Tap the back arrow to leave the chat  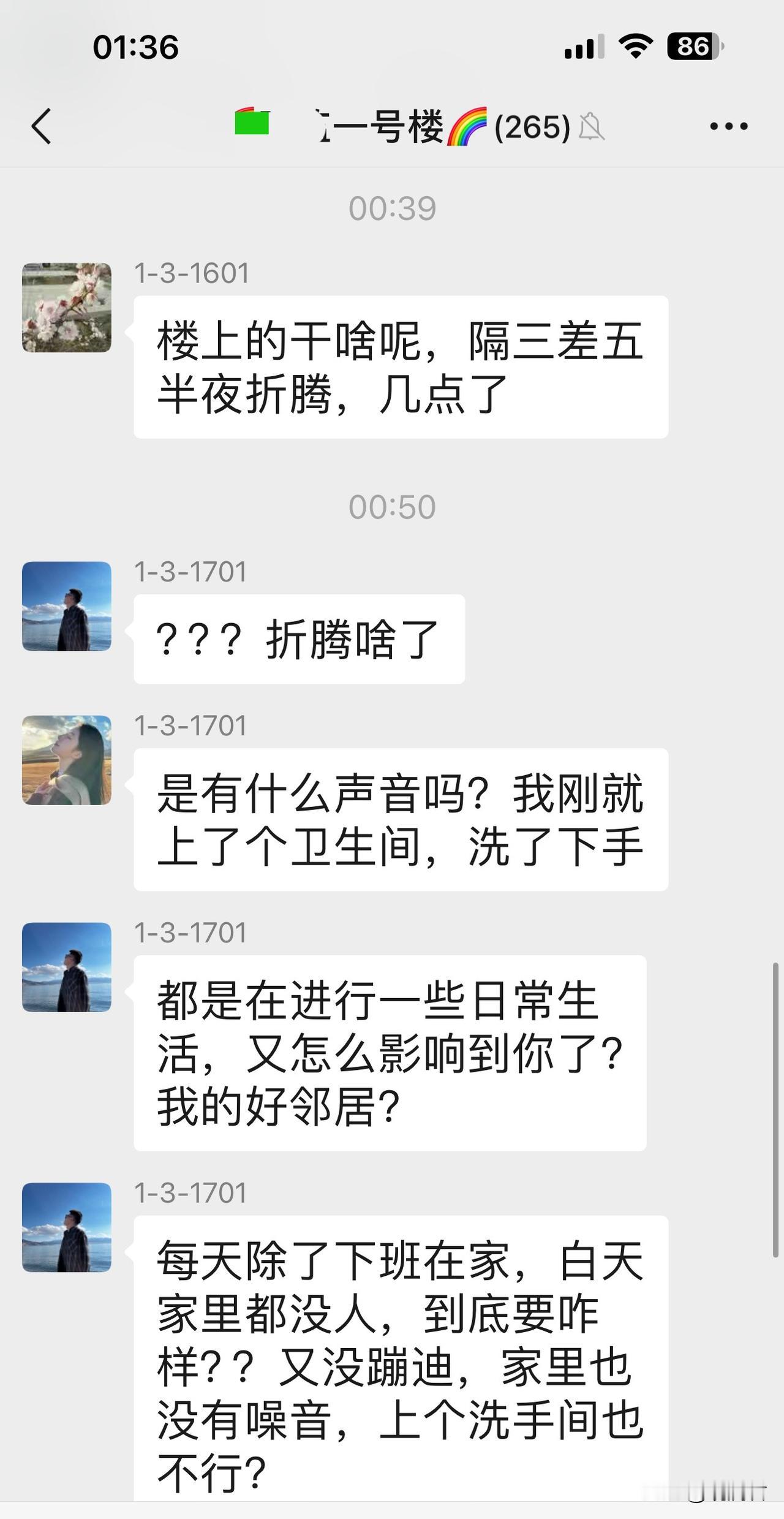(x=40, y=126)
